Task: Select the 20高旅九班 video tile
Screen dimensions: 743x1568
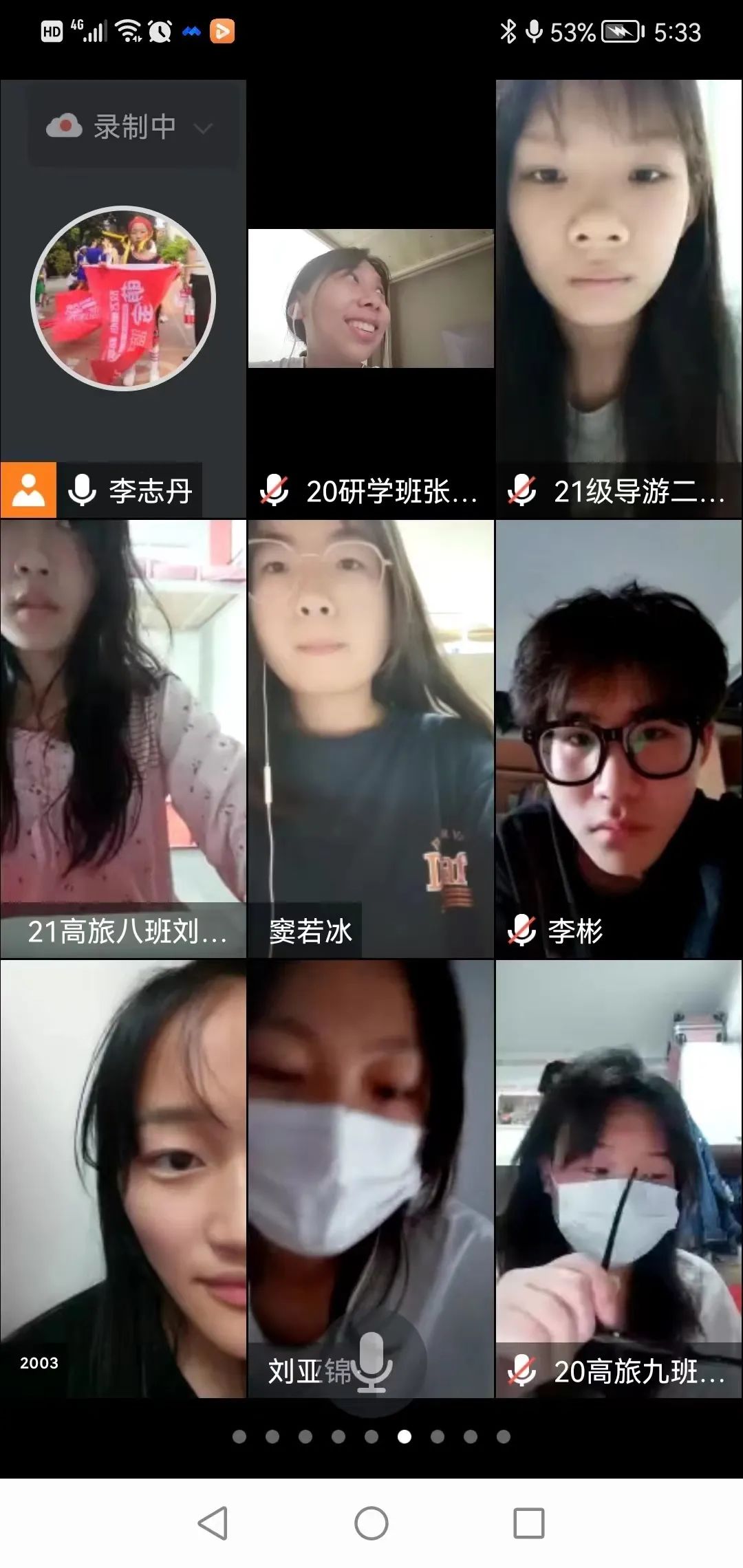Action: (618, 1169)
